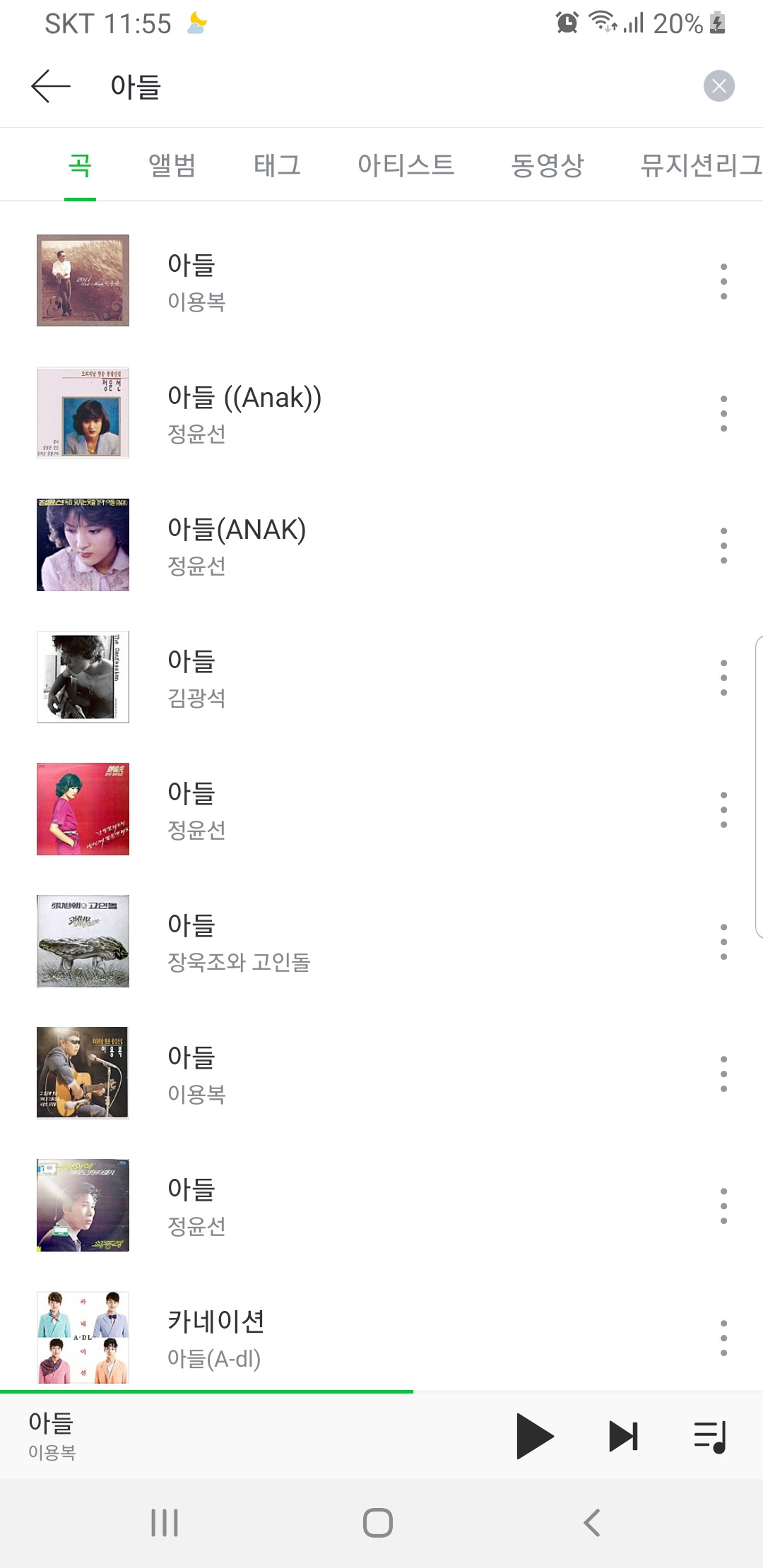763x1568 pixels.
Task: Select the 동영상 tab
Action: [547, 165]
